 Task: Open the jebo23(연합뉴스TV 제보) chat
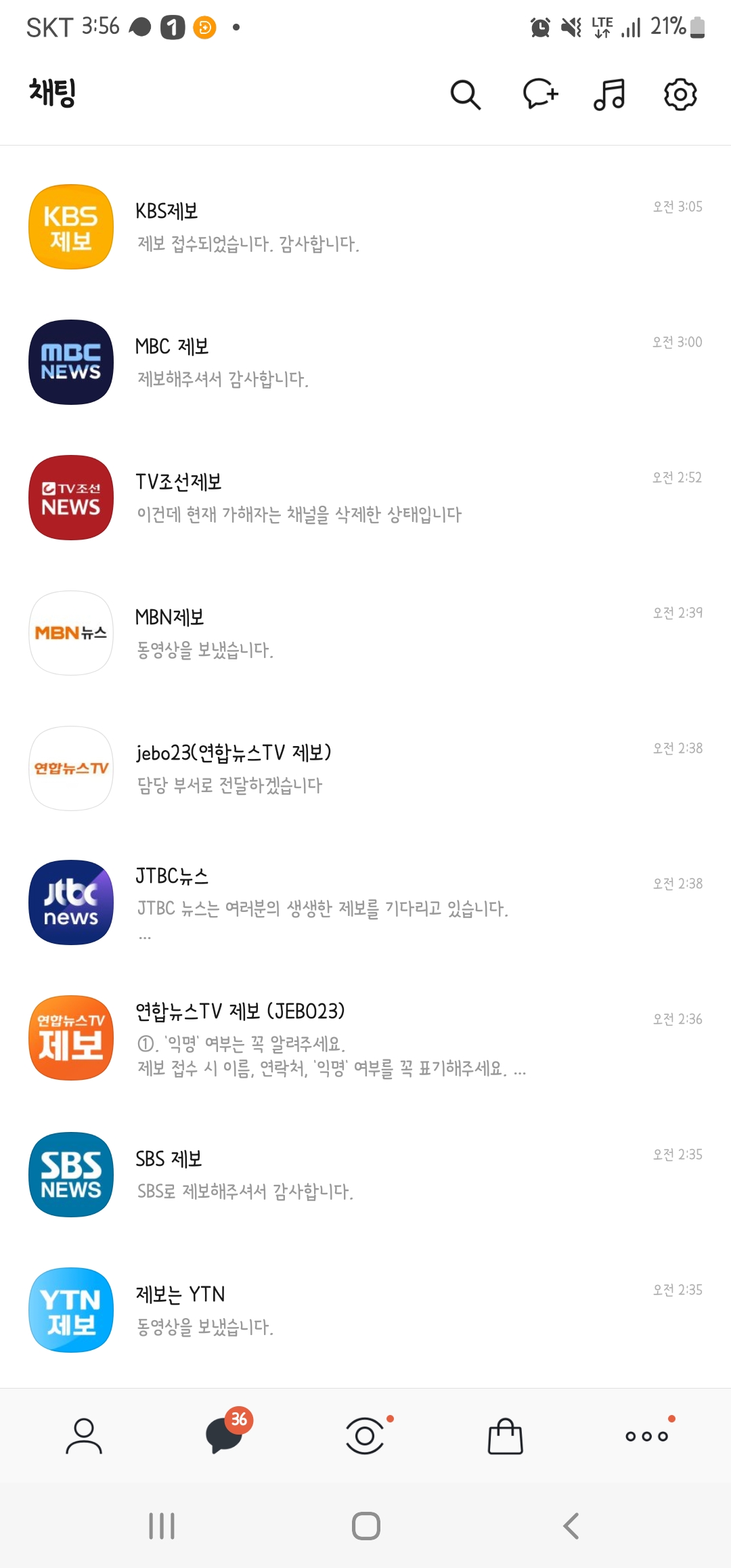365,768
